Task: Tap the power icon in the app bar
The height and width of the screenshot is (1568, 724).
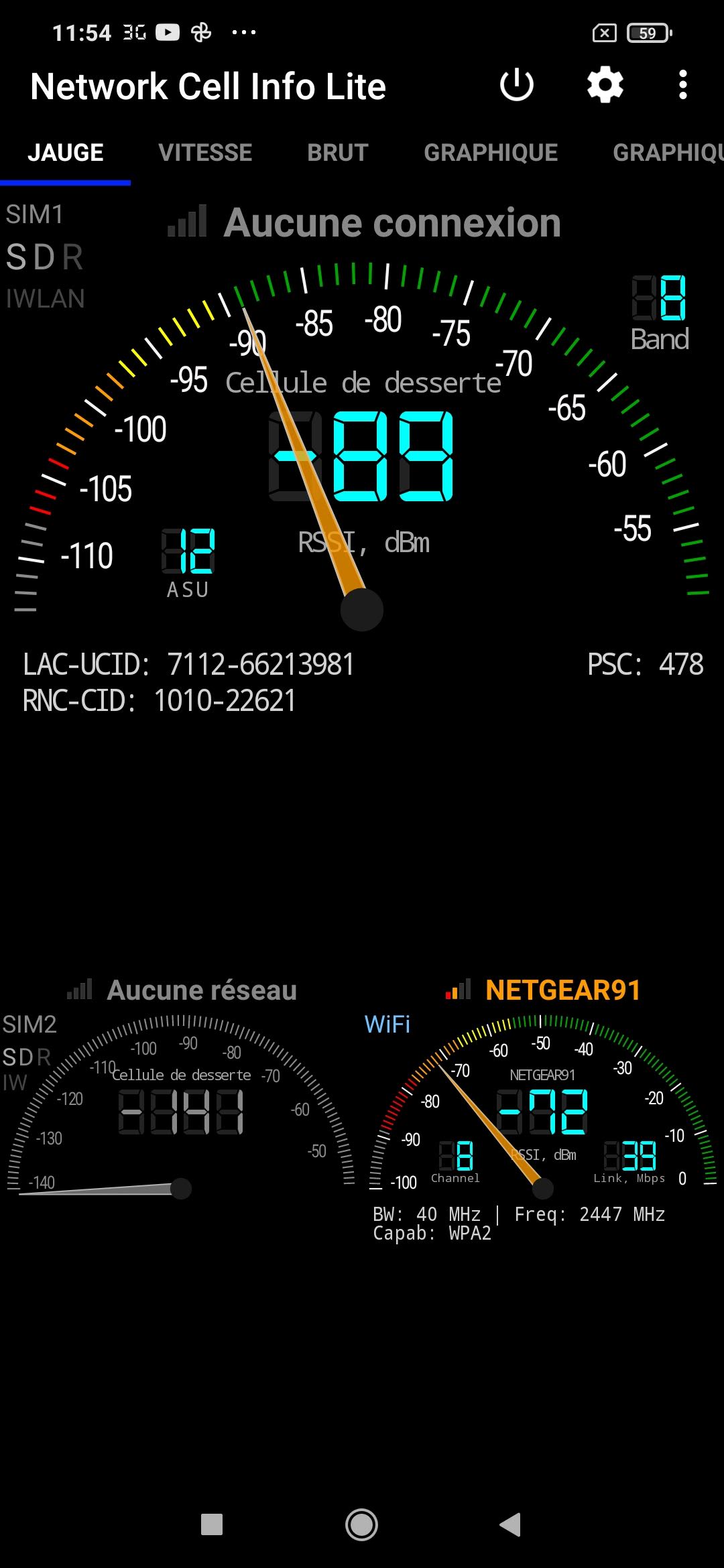Action: pos(516,86)
